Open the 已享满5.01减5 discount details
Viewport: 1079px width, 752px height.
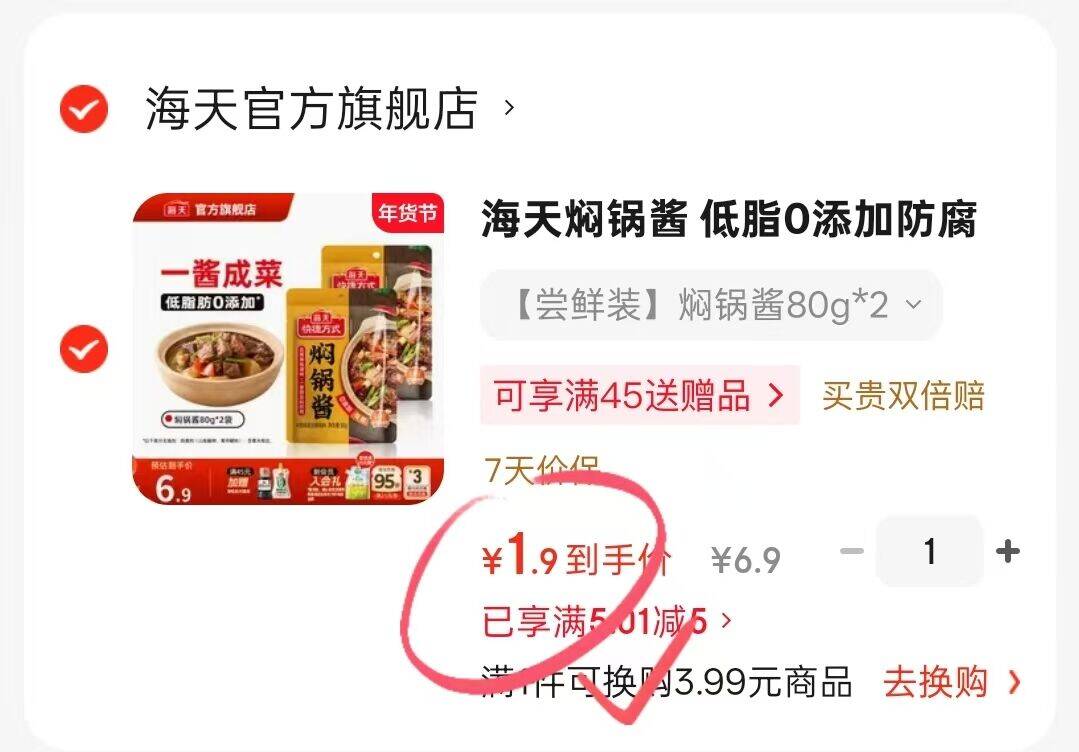coord(608,622)
